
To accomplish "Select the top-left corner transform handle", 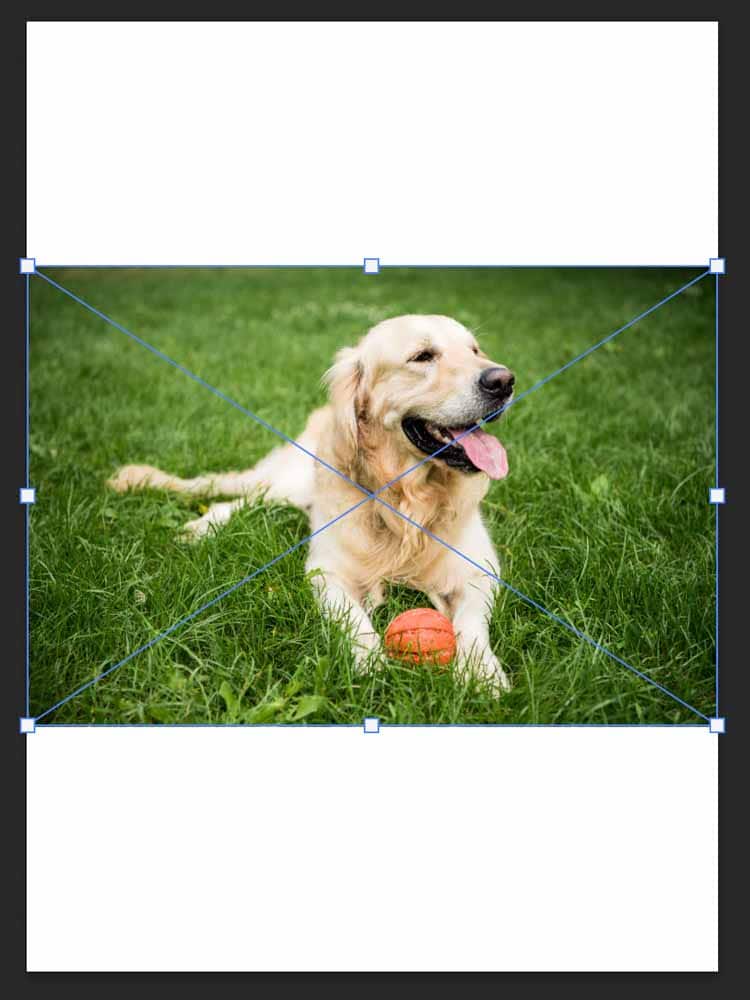I will coord(28,266).
